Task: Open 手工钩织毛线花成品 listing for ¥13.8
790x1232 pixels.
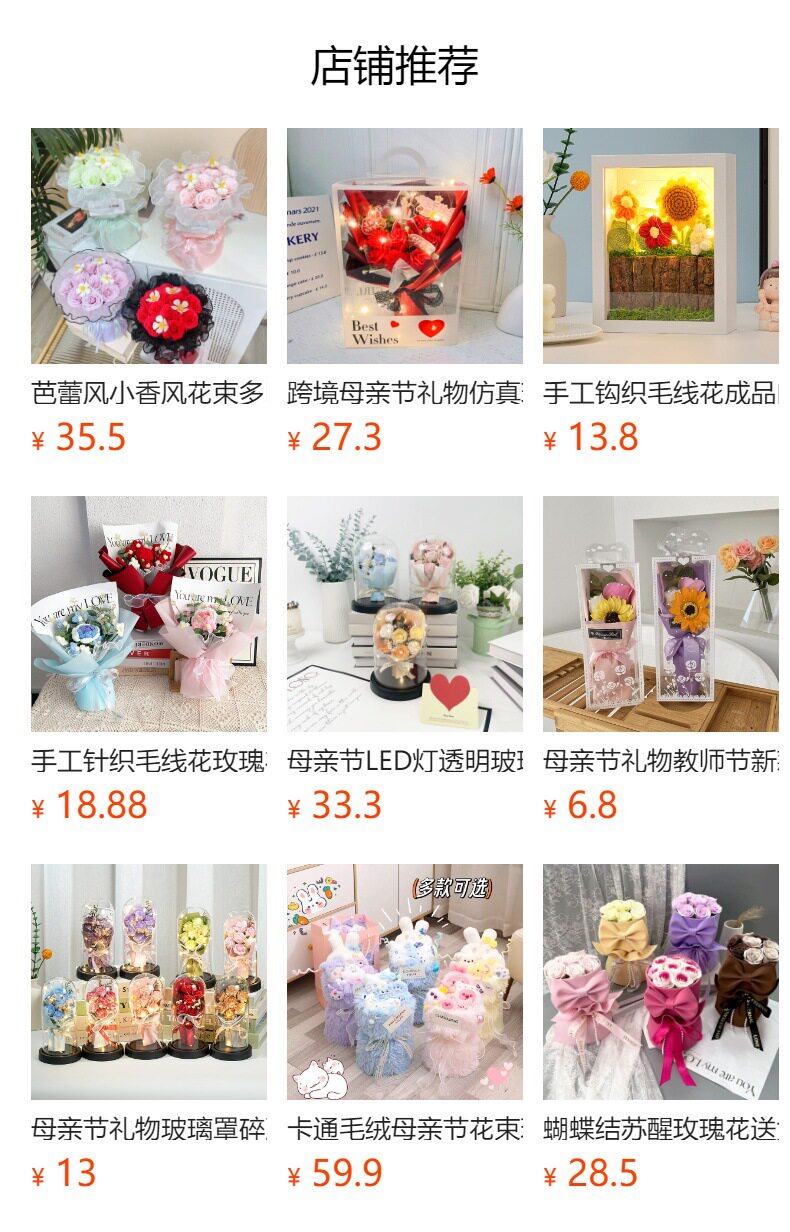Action: 660,246
